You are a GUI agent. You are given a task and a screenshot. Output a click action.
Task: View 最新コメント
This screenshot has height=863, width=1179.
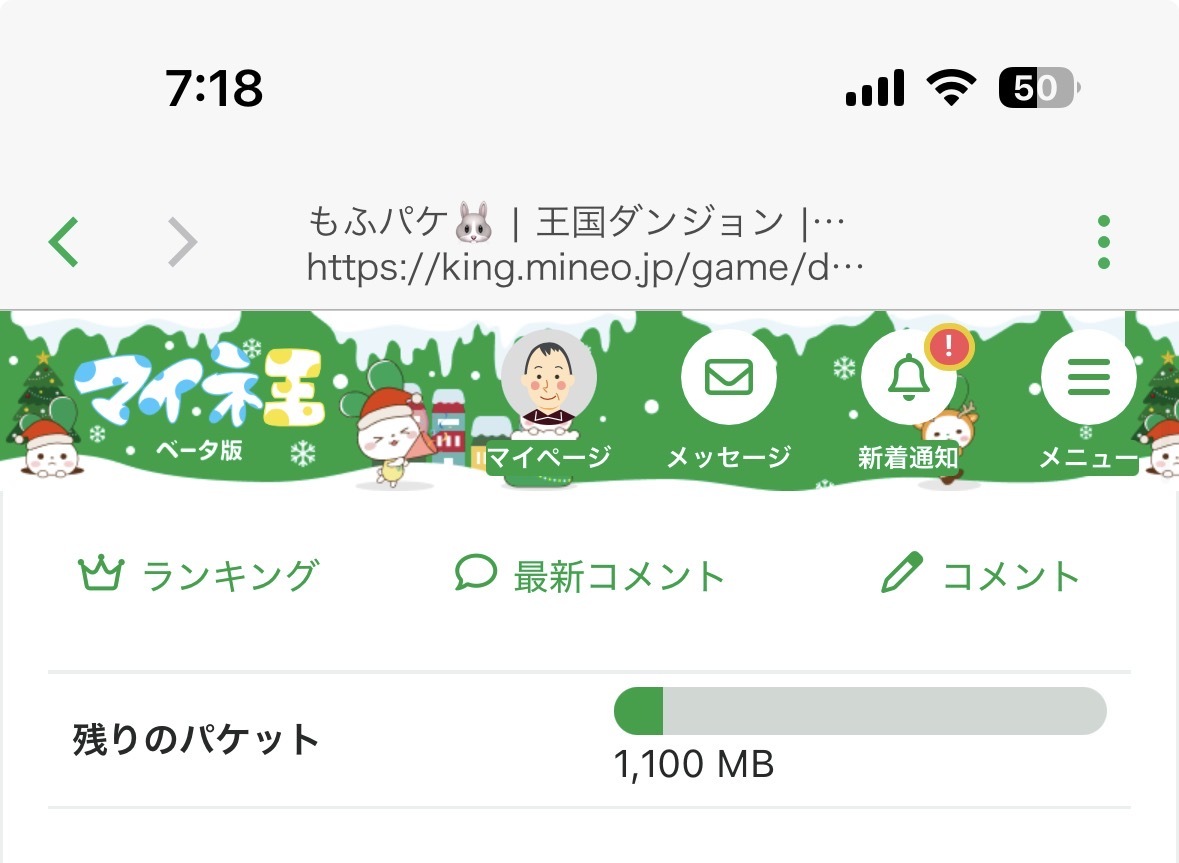pyautogui.click(x=590, y=575)
